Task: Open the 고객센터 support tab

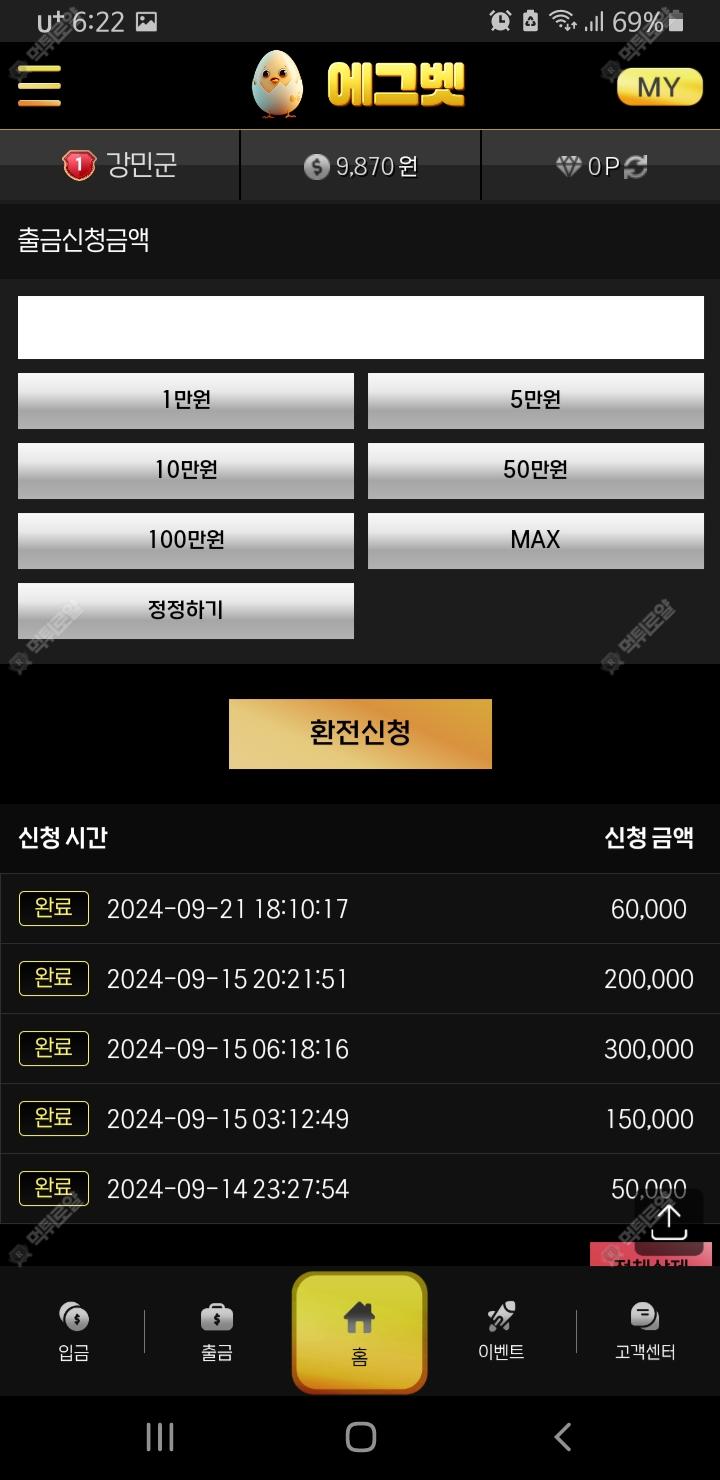Action: [645, 1331]
